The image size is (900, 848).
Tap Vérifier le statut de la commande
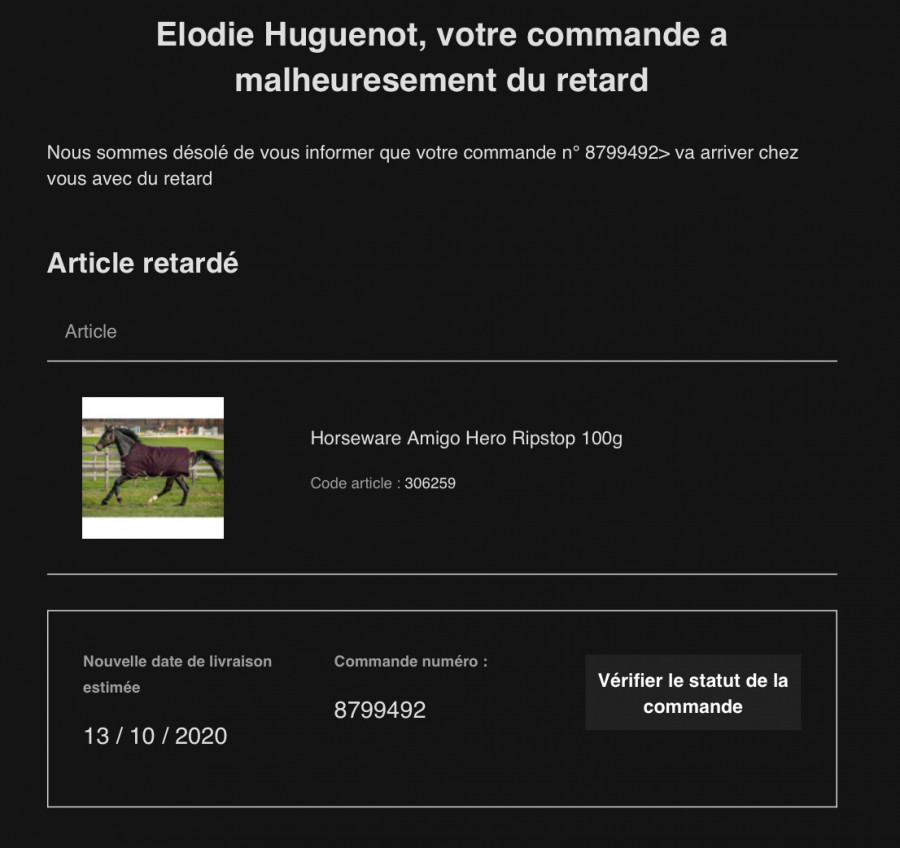pos(692,693)
